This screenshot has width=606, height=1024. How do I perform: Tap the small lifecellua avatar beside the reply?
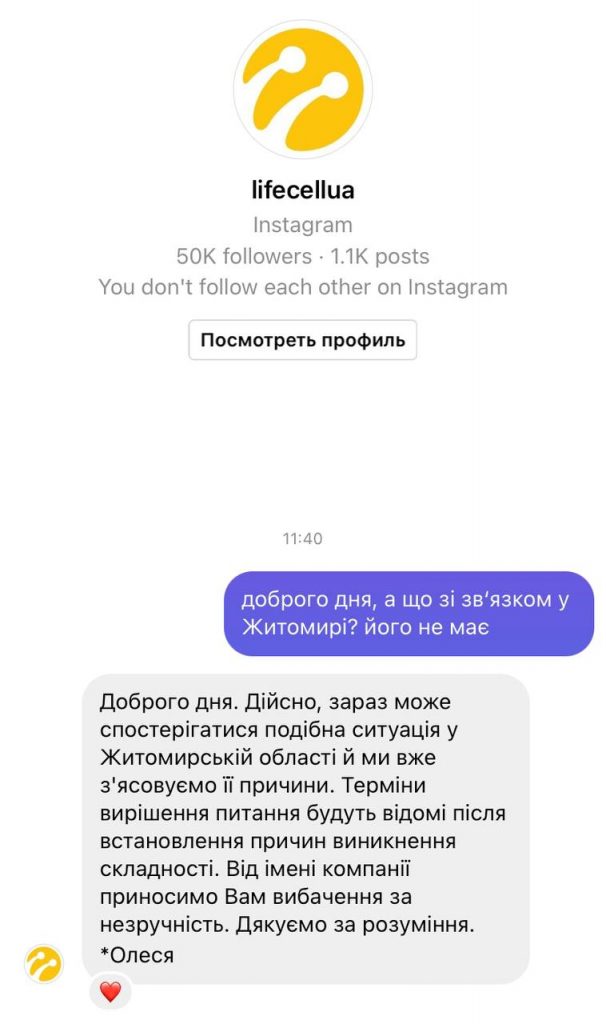pyautogui.click(x=43, y=964)
